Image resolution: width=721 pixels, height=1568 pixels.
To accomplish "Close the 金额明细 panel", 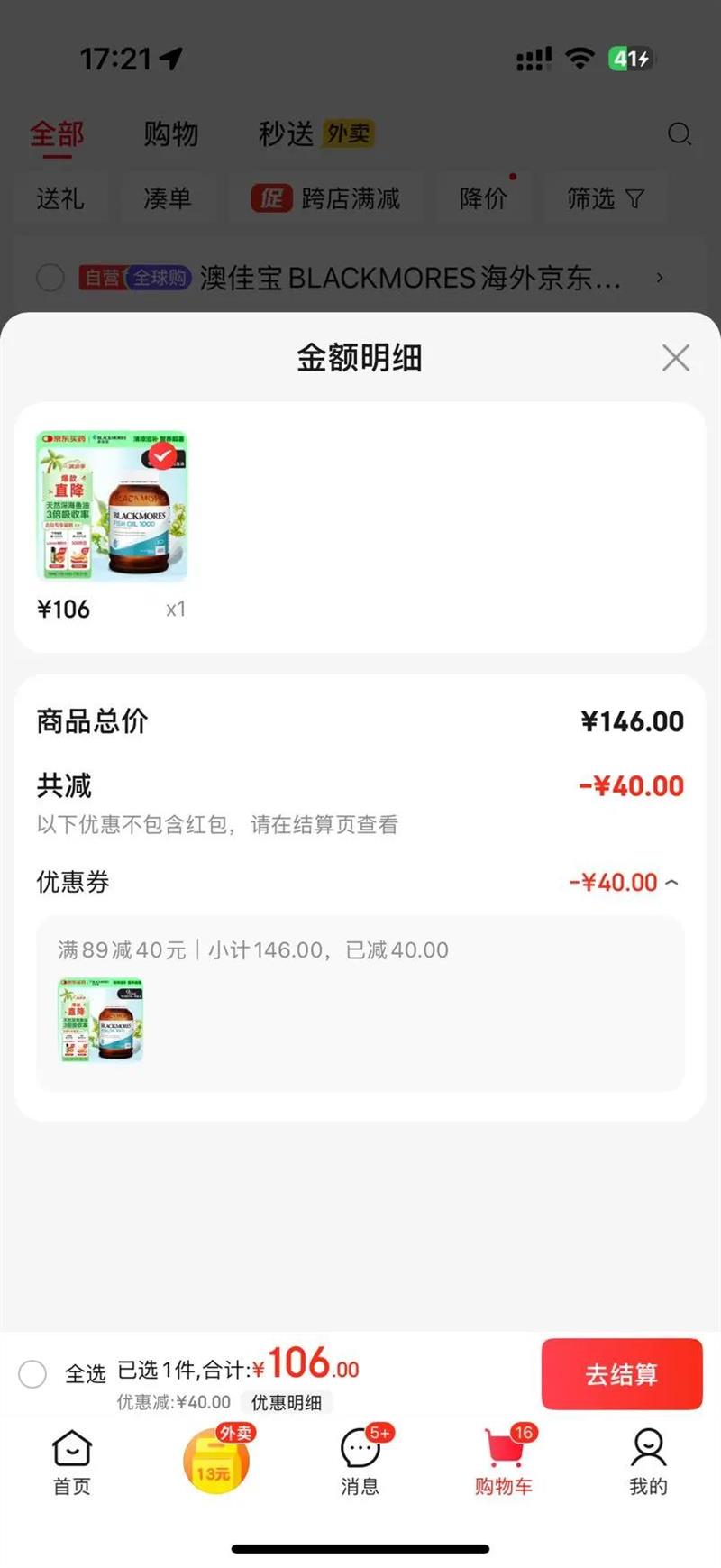I will click(x=675, y=358).
